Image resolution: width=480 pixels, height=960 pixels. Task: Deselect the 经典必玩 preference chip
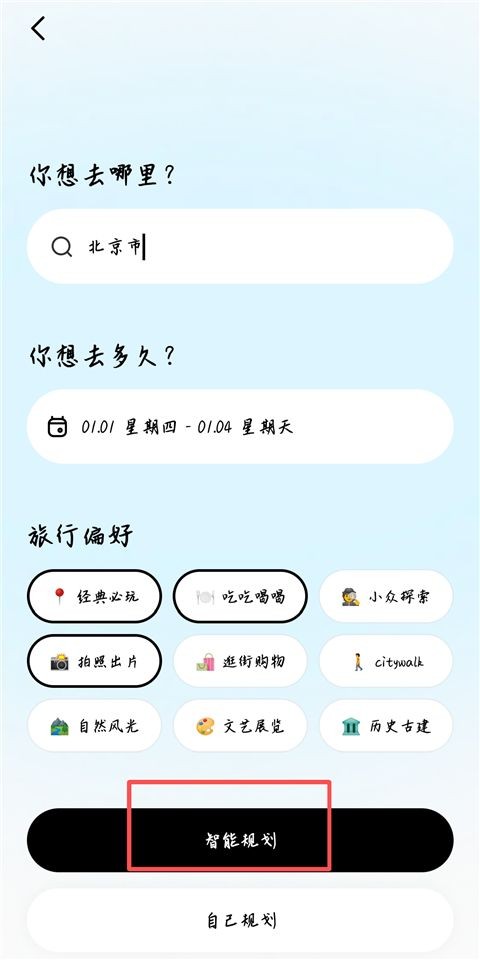click(x=94, y=596)
